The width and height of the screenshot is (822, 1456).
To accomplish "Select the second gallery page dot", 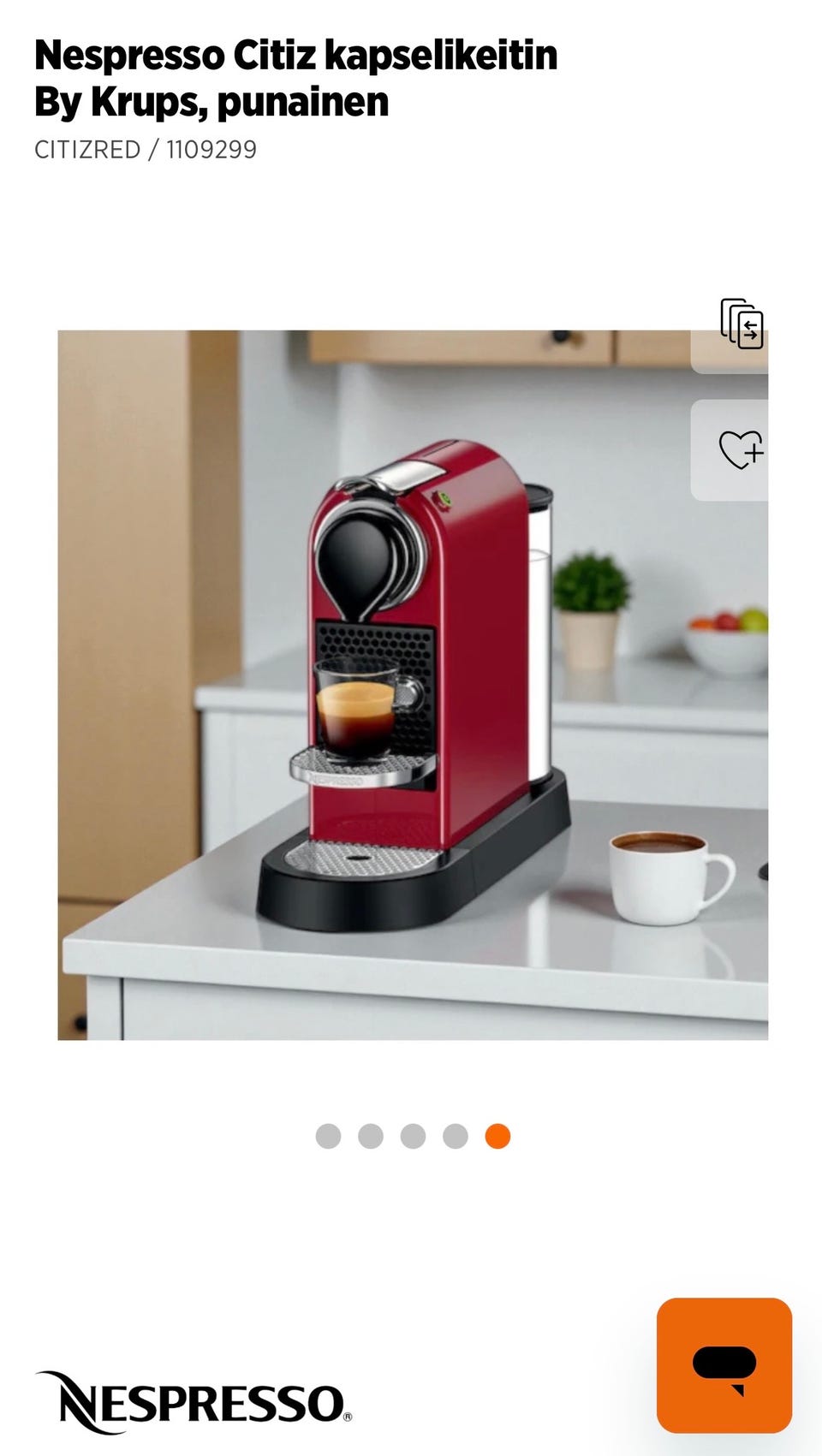I will 371,1136.
